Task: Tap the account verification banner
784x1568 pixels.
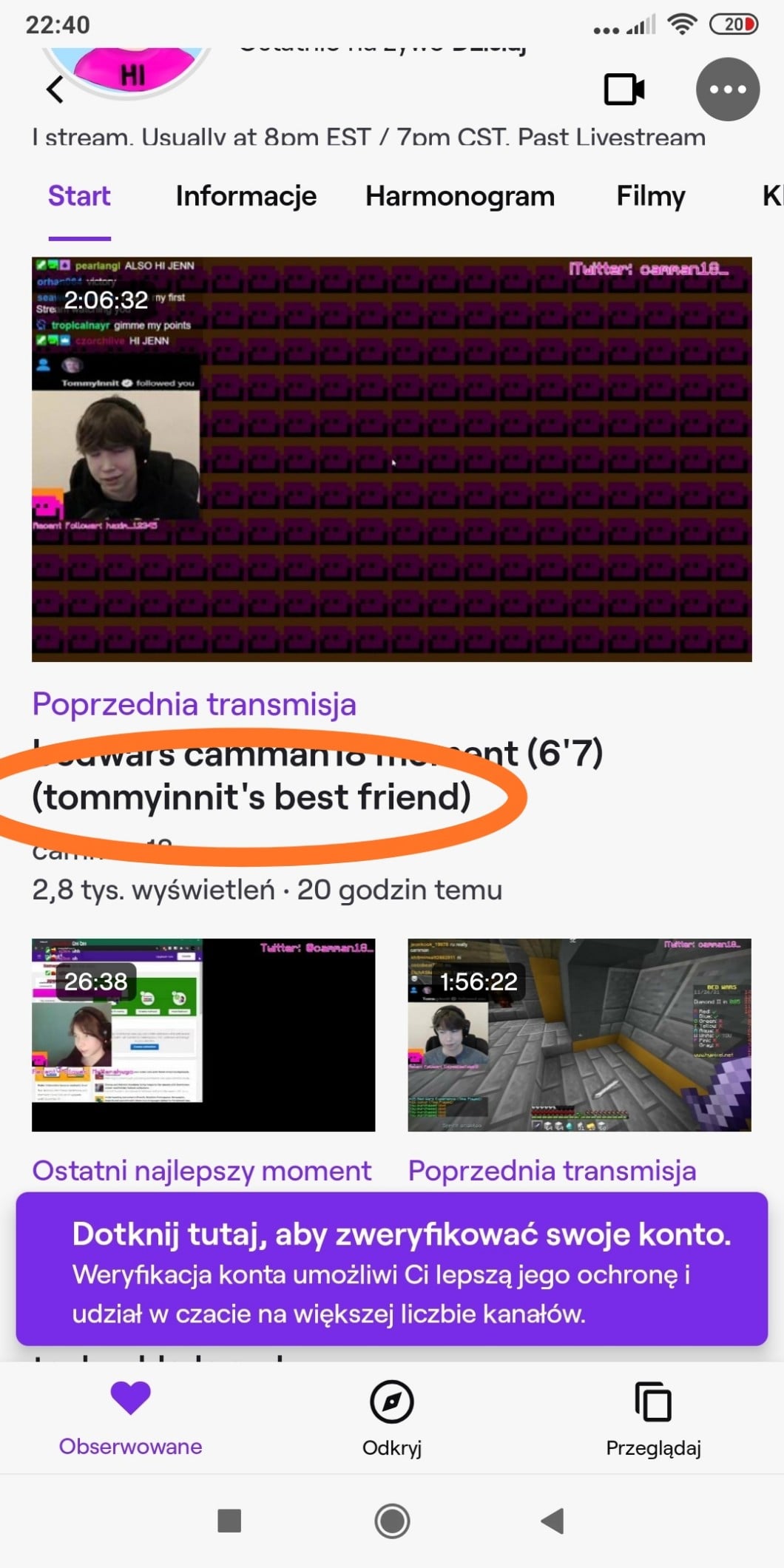Action: pos(392,1268)
